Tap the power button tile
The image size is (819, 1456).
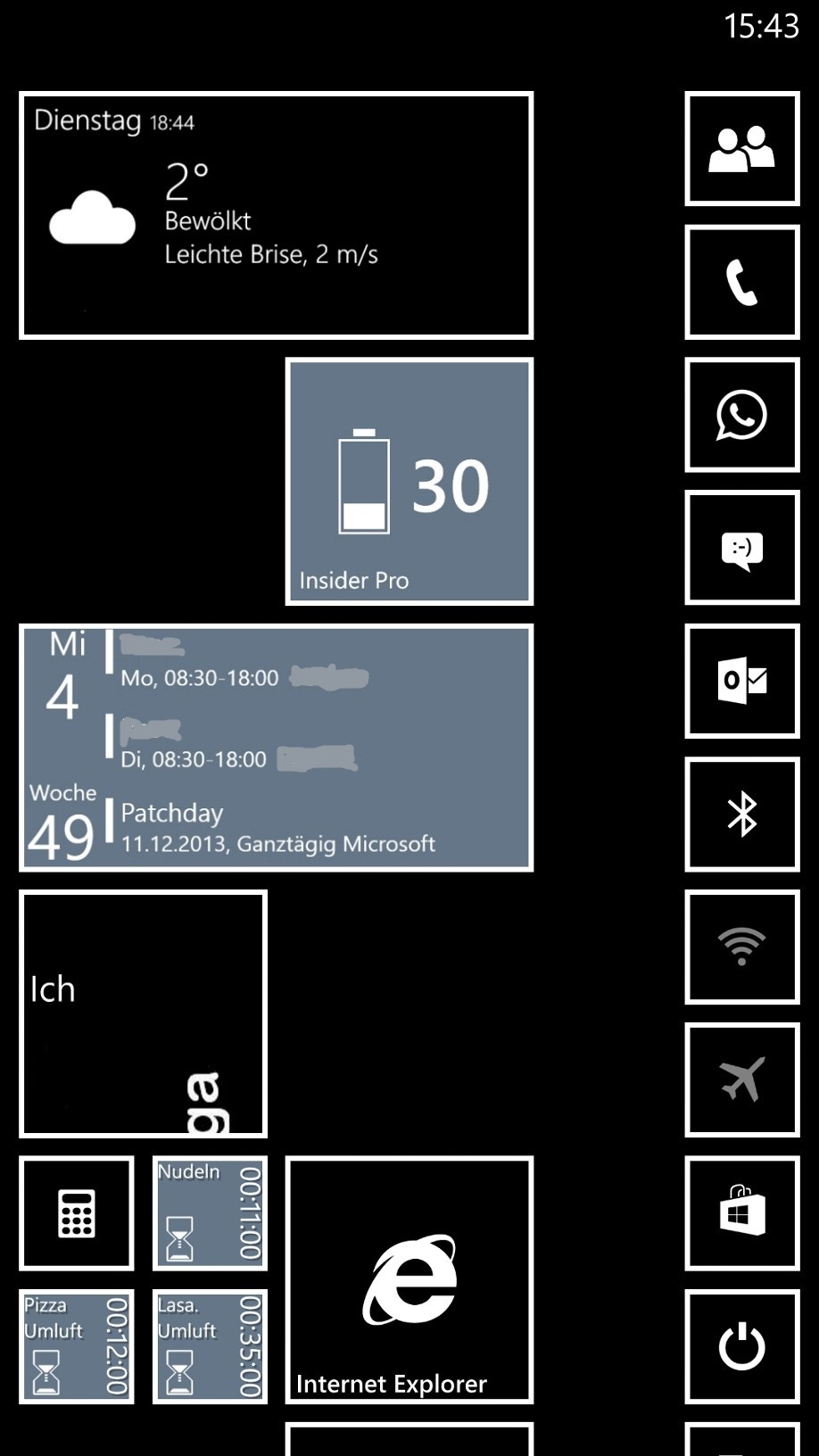(x=742, y=1346)
